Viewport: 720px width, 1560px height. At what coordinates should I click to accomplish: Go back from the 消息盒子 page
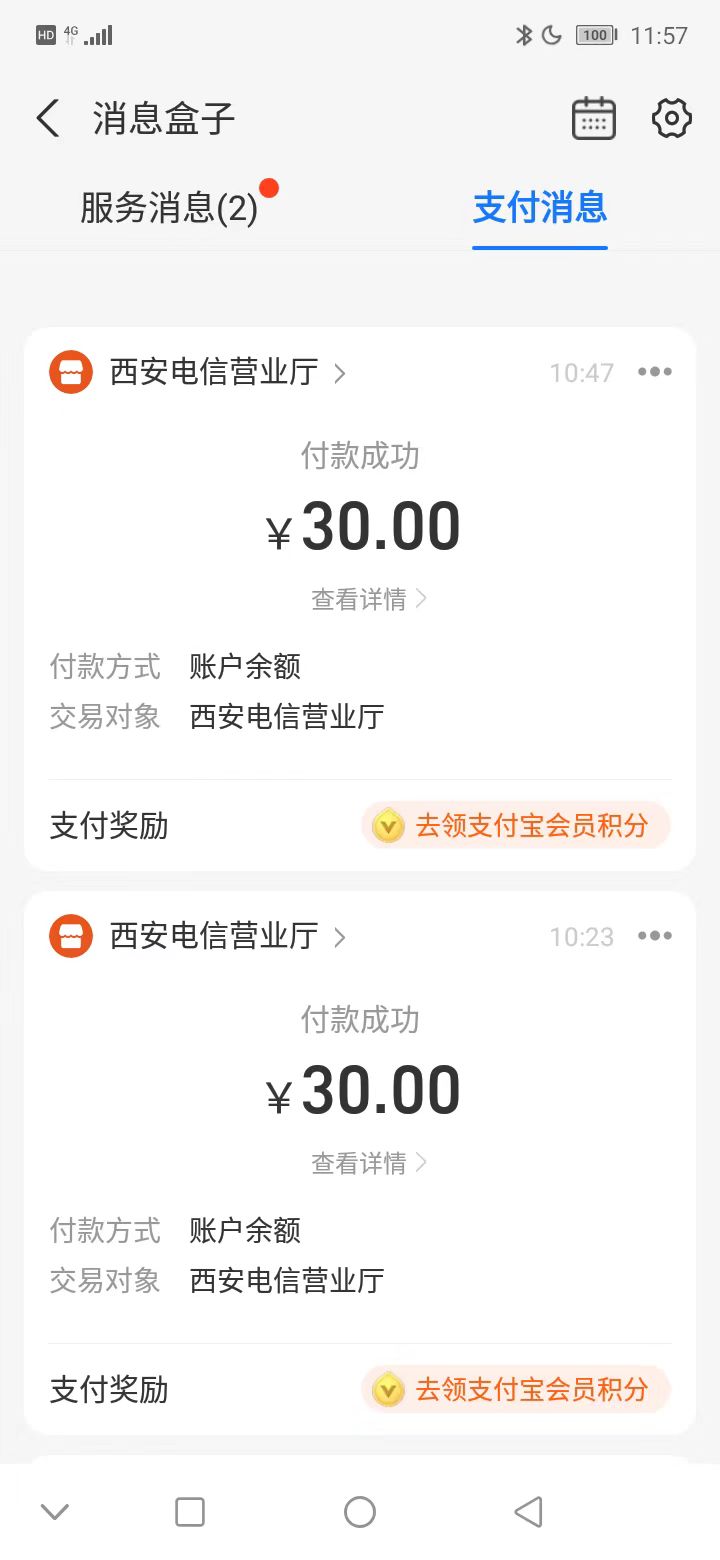48,119
